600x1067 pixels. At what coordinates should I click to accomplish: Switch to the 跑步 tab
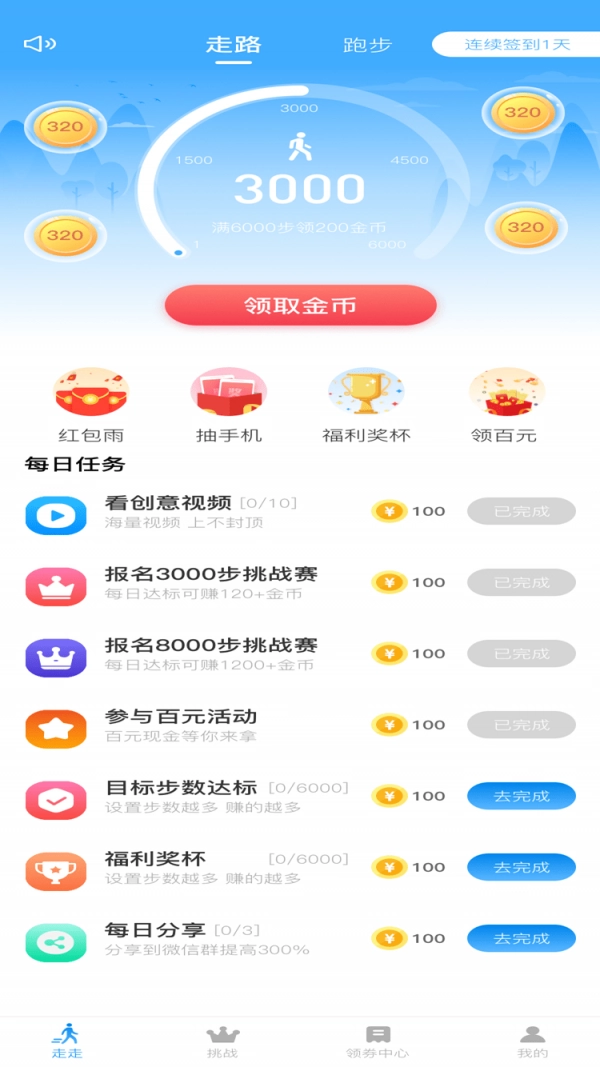pyautogui.click(x=367, y=45)
